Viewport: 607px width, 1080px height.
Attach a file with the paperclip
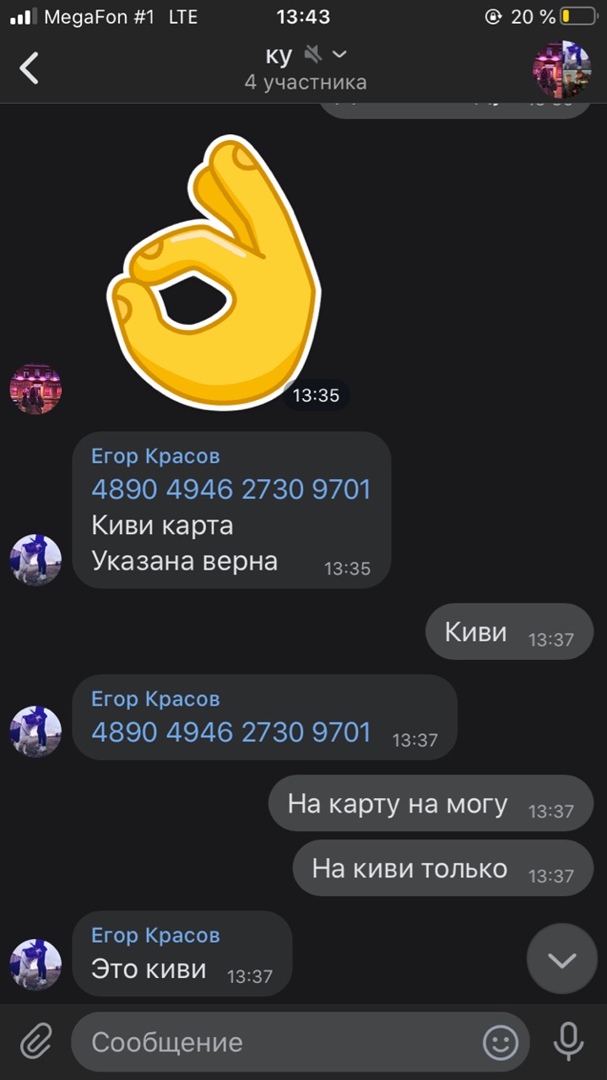[35, 1042]
